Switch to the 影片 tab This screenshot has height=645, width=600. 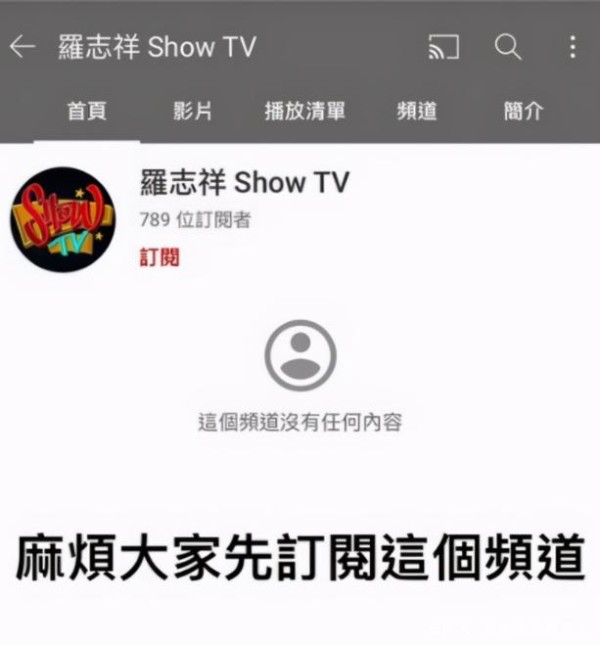(x=192, y=111)
